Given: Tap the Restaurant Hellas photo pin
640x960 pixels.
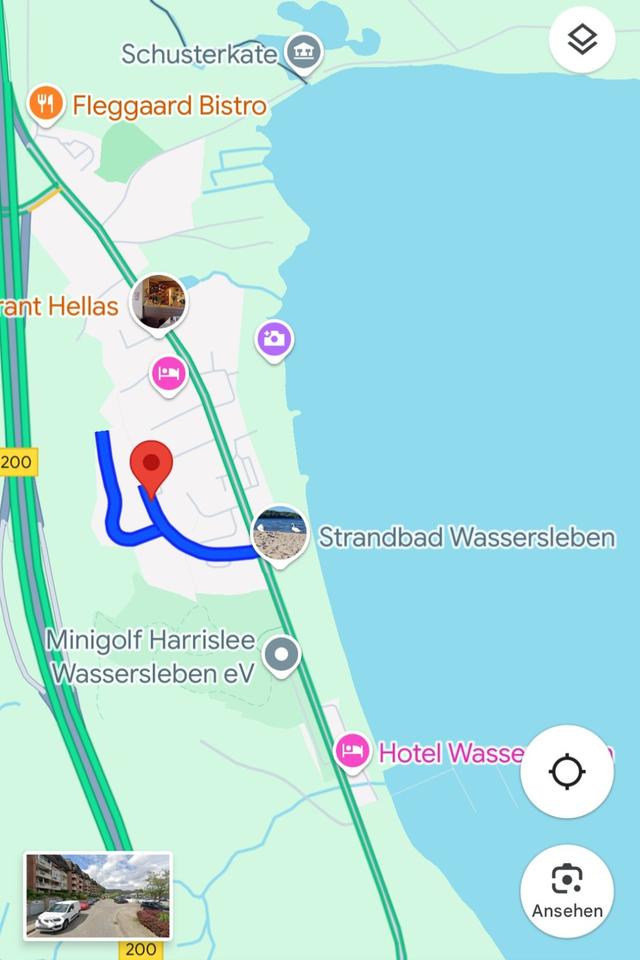Looking at the screenshot, I should pos(160,300).
